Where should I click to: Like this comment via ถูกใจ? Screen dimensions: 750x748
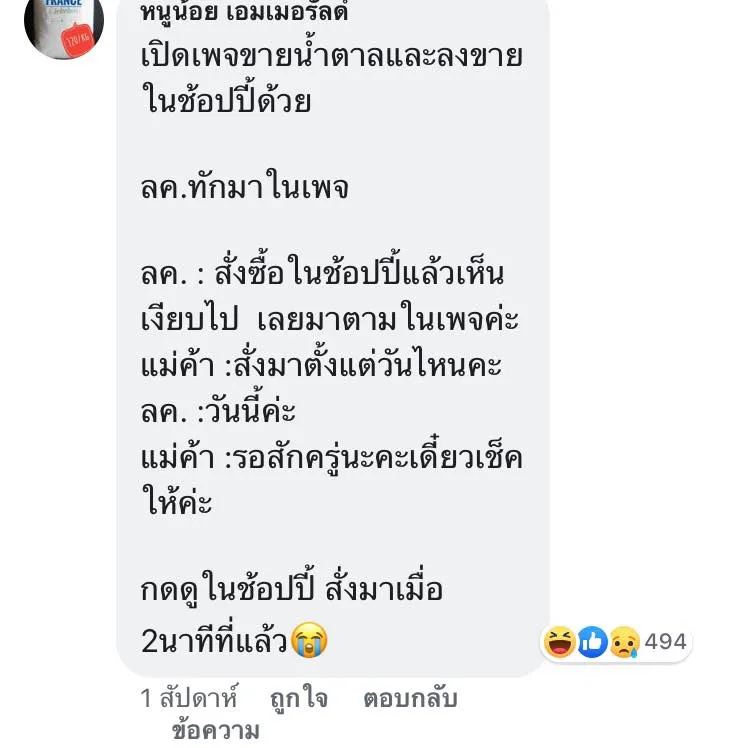point(298,698)
